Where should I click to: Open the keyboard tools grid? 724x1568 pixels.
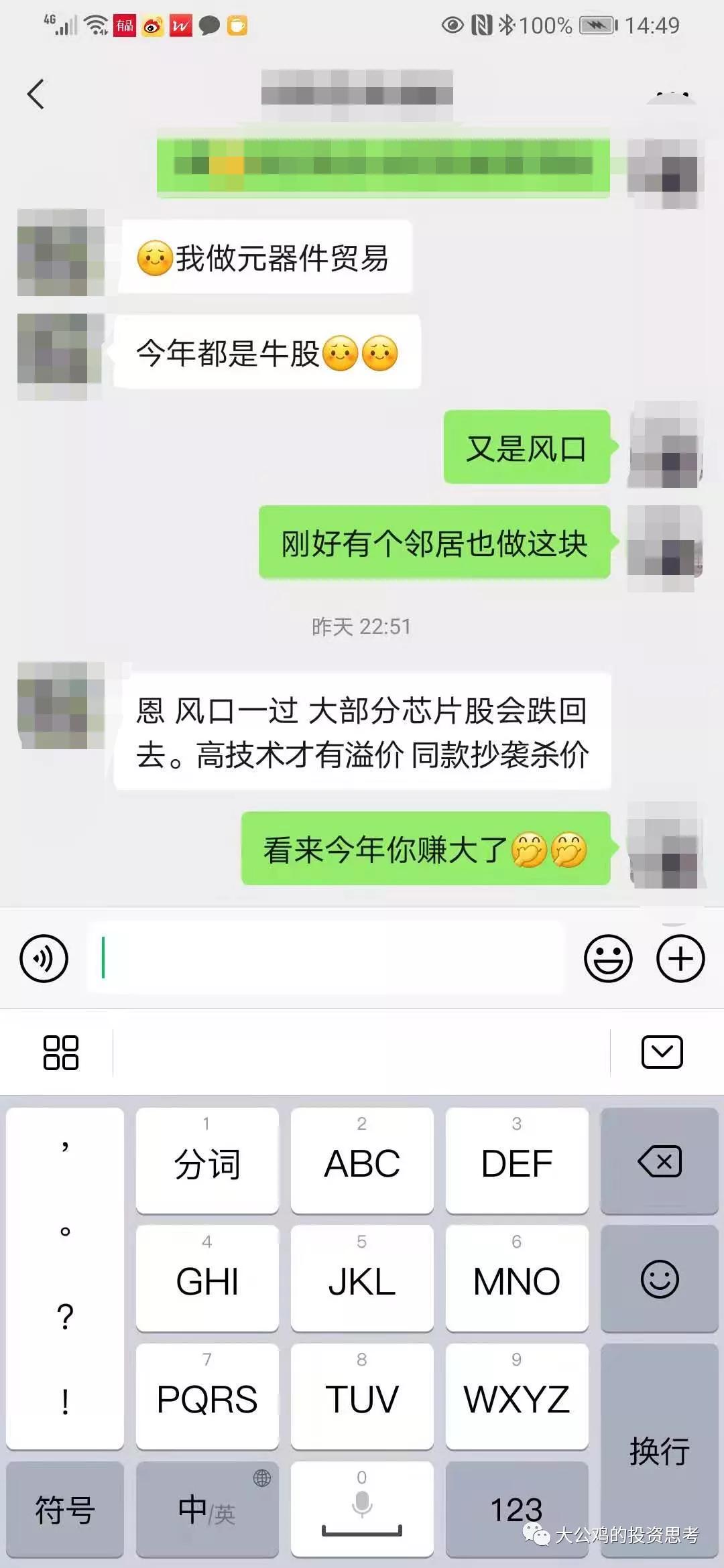click(61, 1052)
